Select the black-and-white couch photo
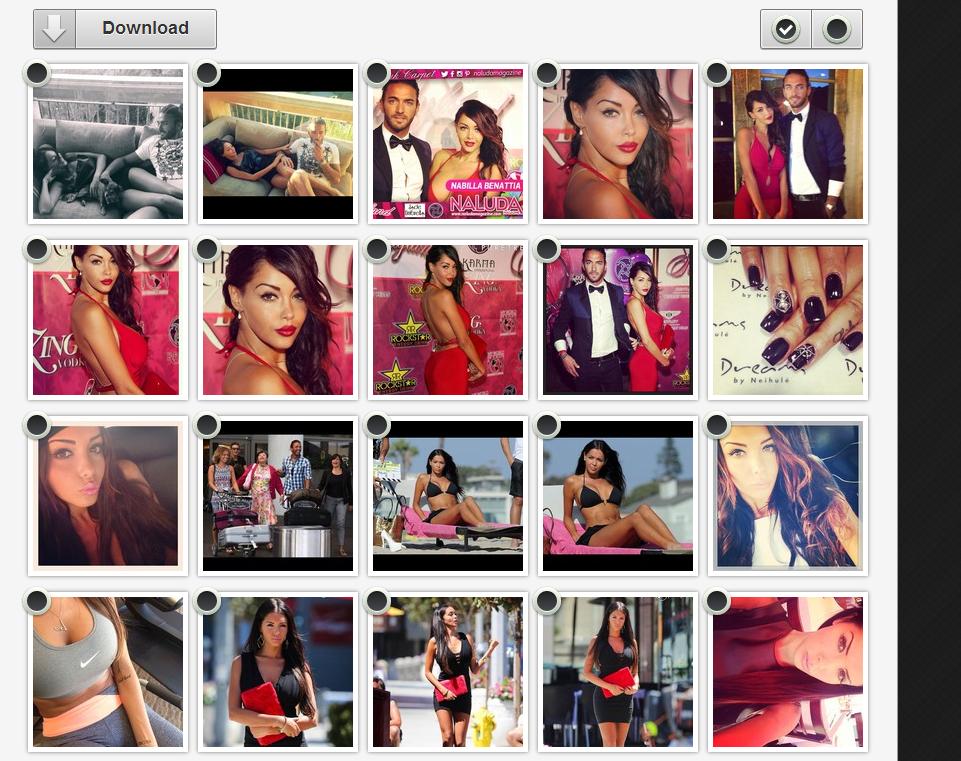The height and width of the screenshot is (761, 961). [x=37, y=73]
